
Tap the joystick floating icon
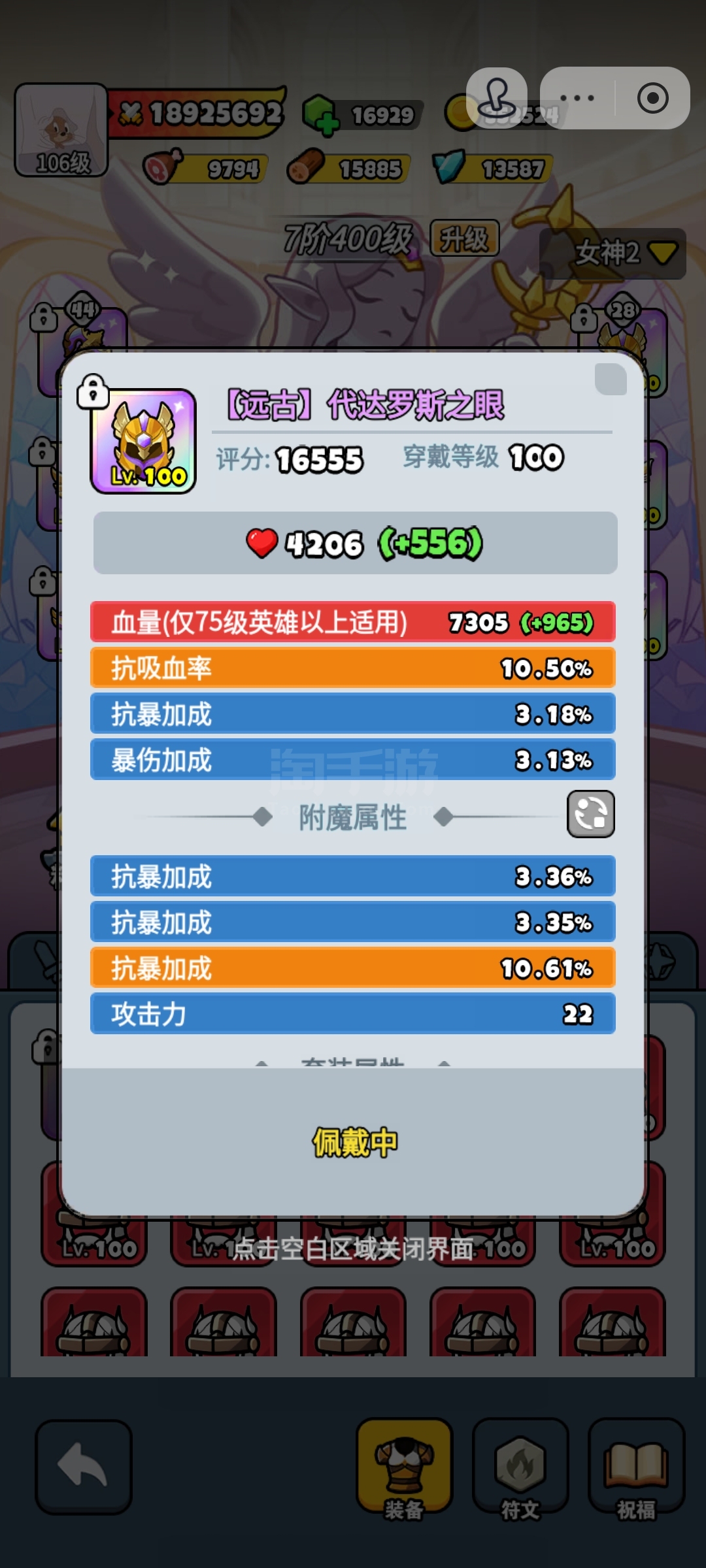497,98
